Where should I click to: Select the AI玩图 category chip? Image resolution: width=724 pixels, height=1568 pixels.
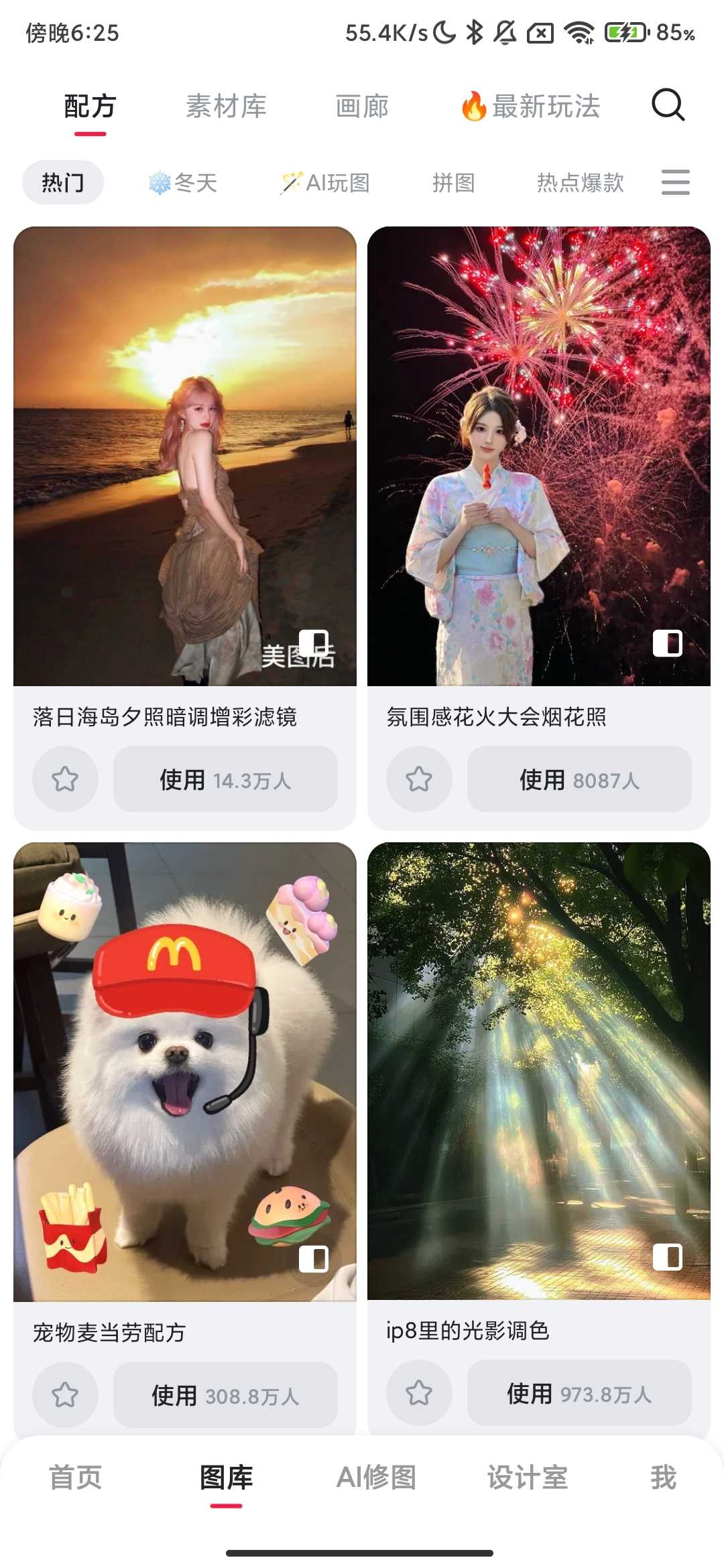pos(326,182)
